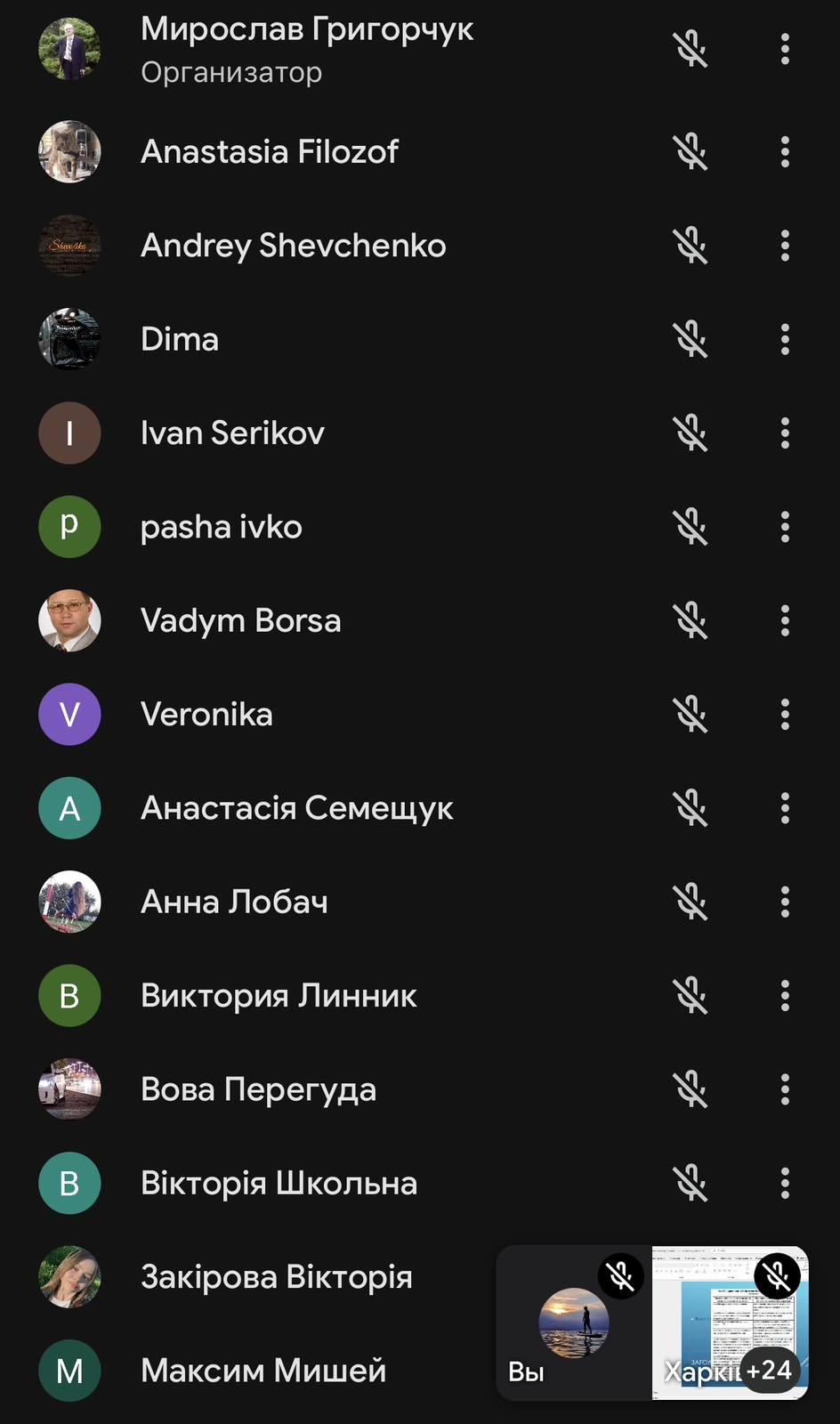The width and height of the screenshot is (840, 1424).
Task: Select participant Dima in the list
Action: pyautogui.click(x=420, y=339)
